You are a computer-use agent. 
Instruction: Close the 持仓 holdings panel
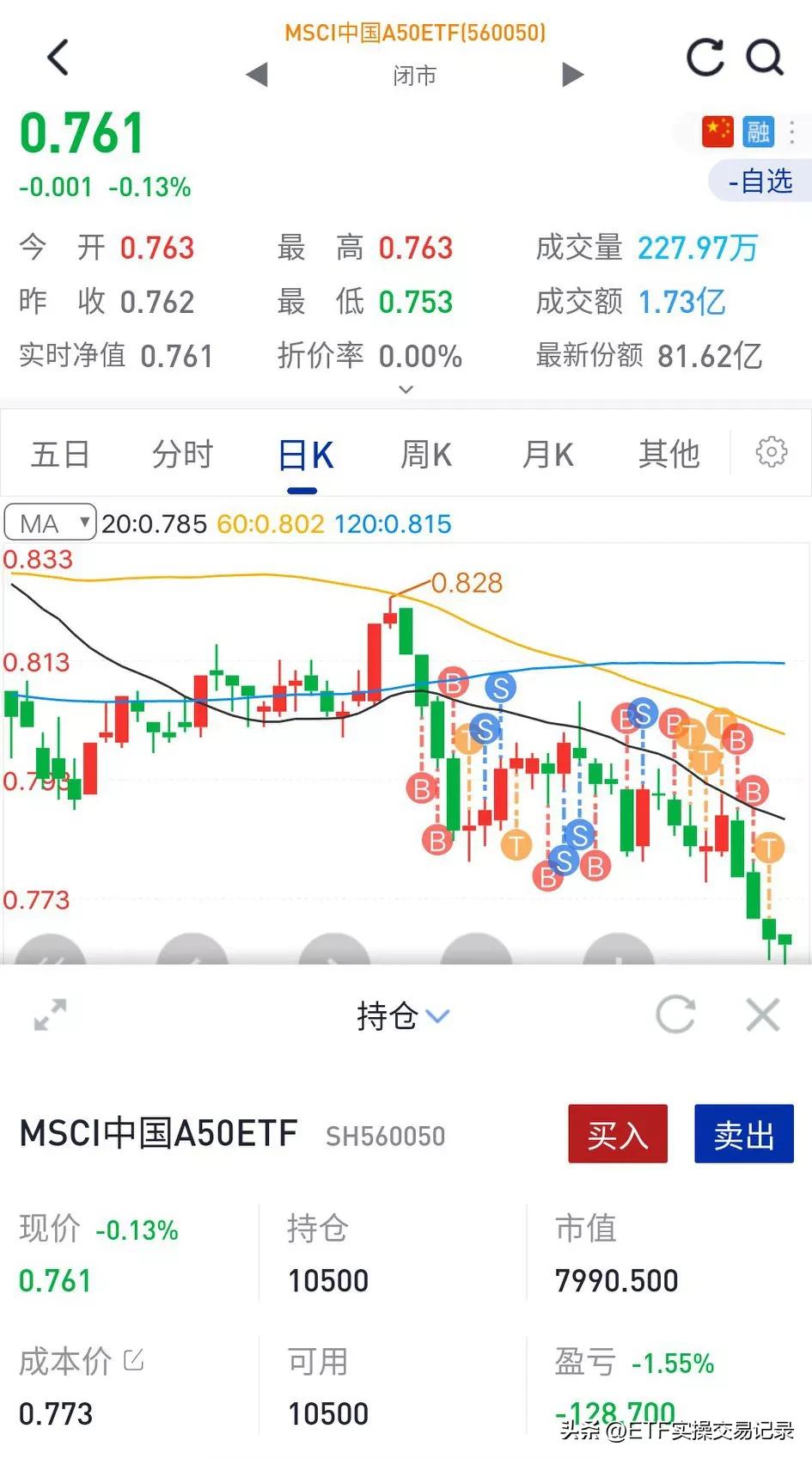(x=761, y=1015)
